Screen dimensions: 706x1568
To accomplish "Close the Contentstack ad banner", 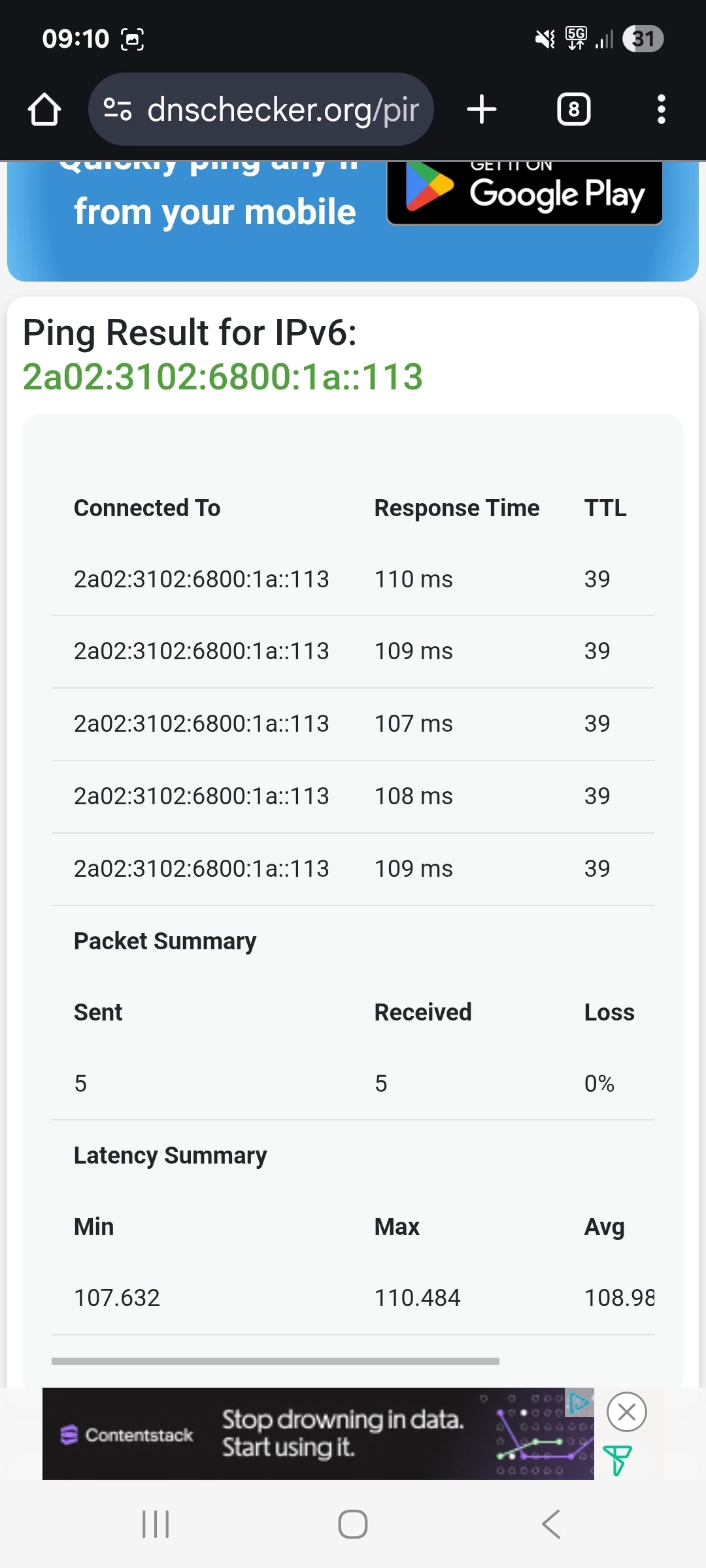I will pos(626,1412).
